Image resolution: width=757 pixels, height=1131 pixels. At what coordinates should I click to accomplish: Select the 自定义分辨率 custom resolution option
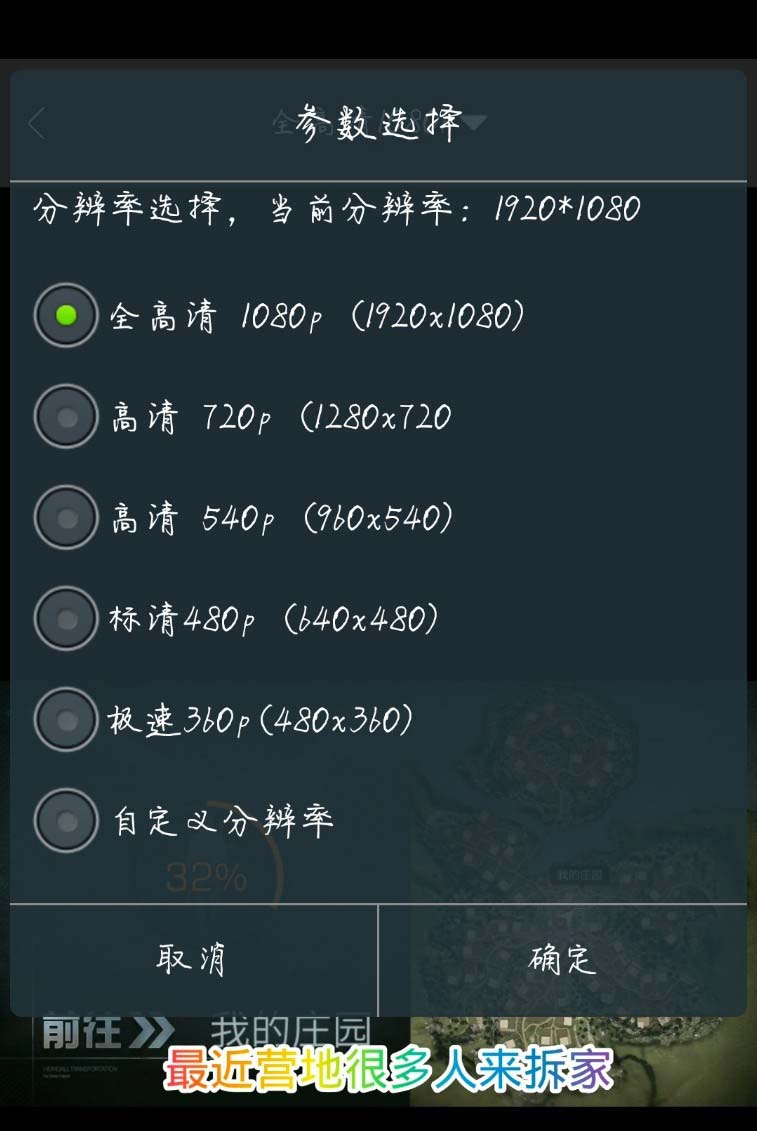click(x=67, y=821)
